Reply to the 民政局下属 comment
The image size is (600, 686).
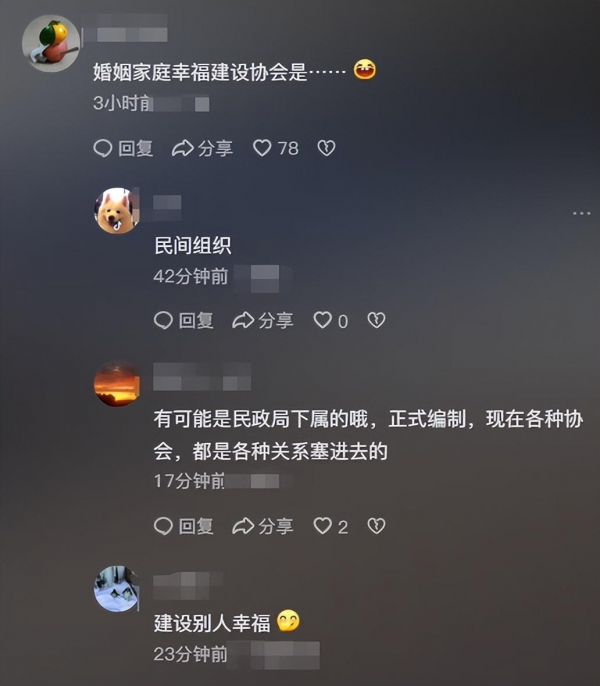pos(184,526)
